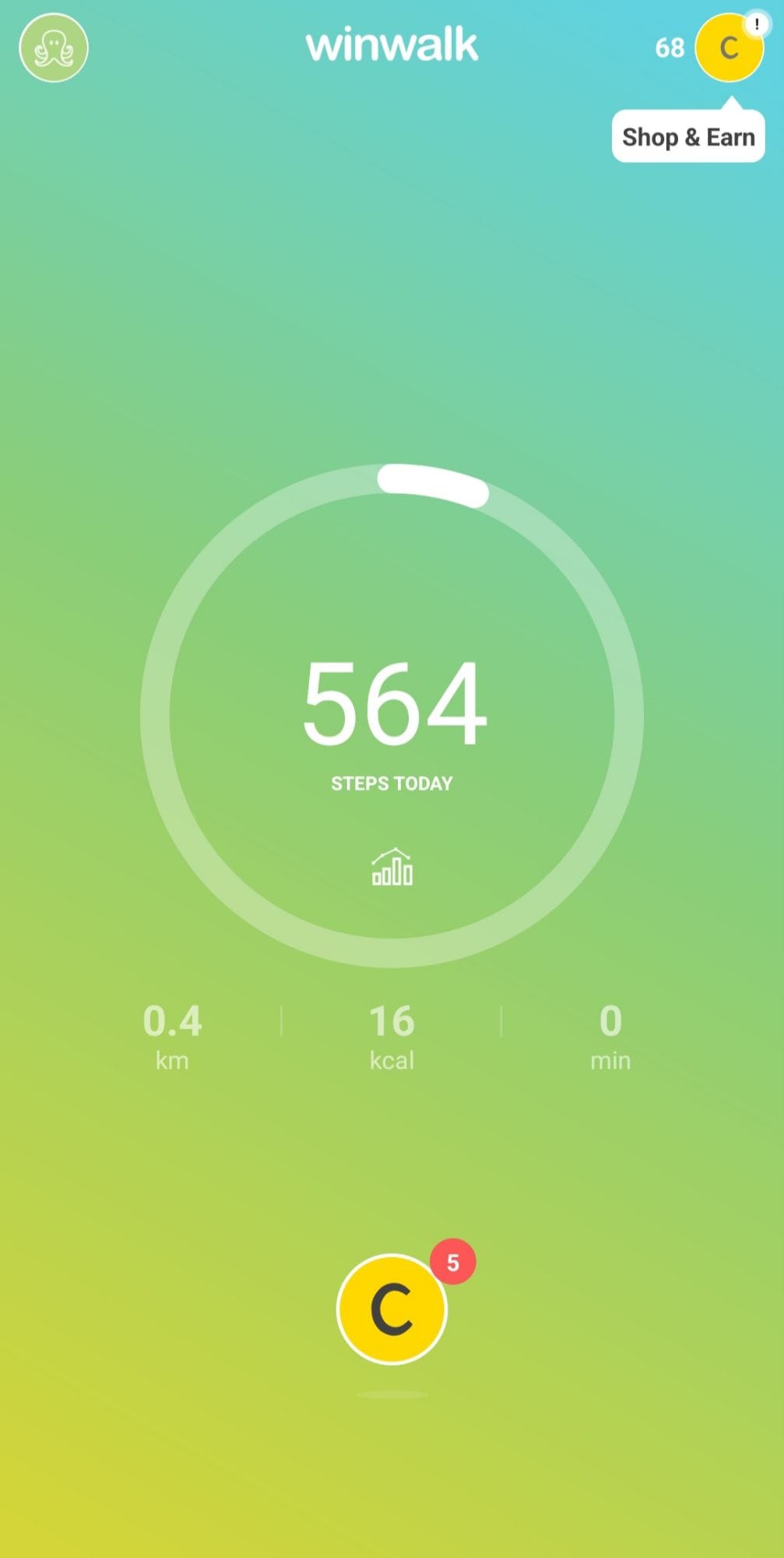Open the step history bar chart icon
The width and height of the screenshot is (784, 1558).
392,867
